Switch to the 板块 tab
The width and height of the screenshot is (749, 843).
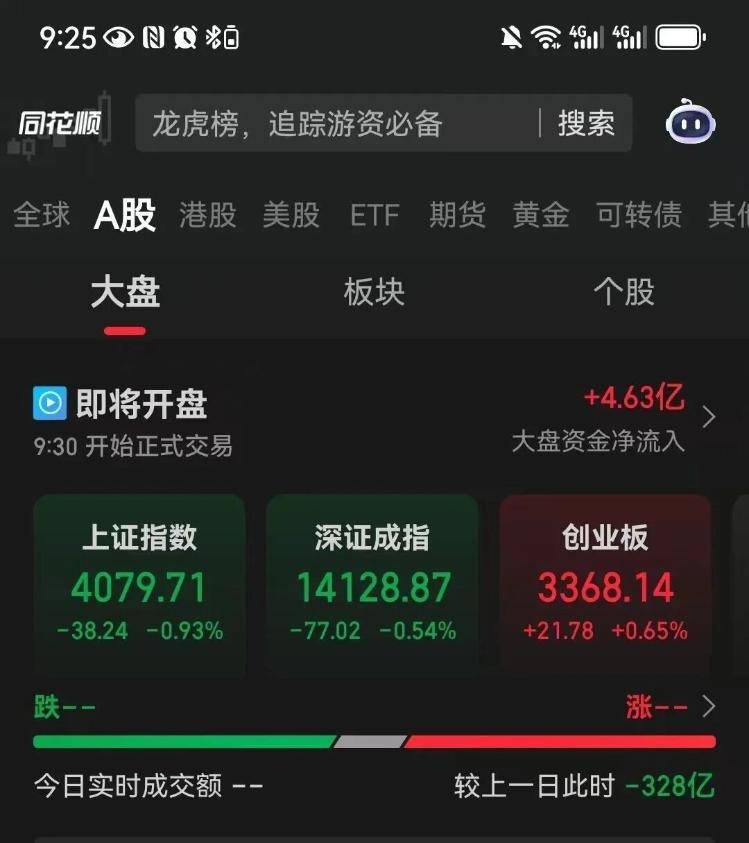coord(374,292)
